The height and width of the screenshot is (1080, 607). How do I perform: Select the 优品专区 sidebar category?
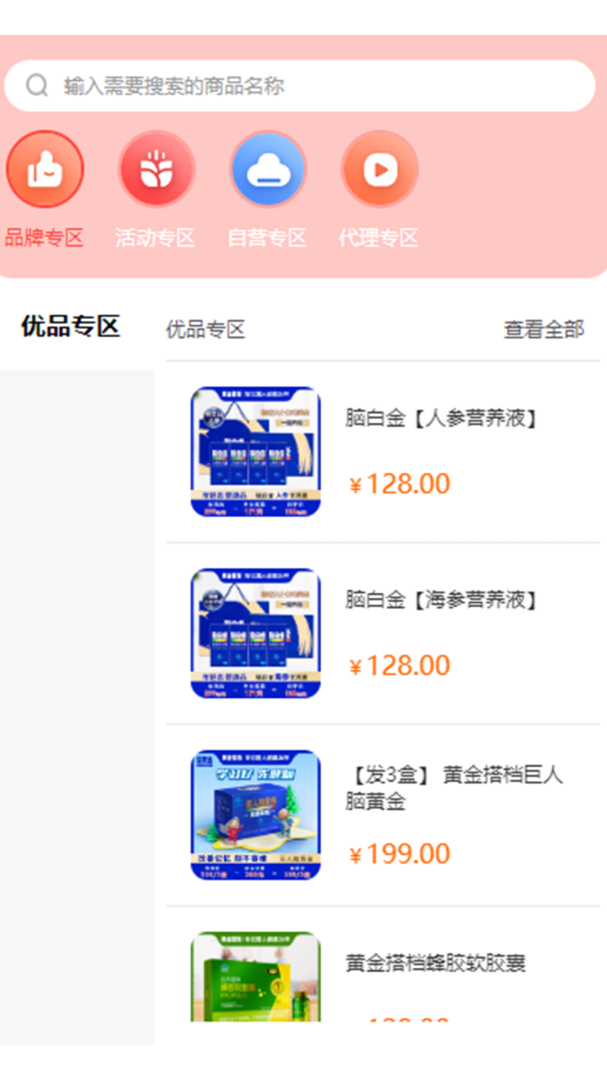[x=70, y=326]
